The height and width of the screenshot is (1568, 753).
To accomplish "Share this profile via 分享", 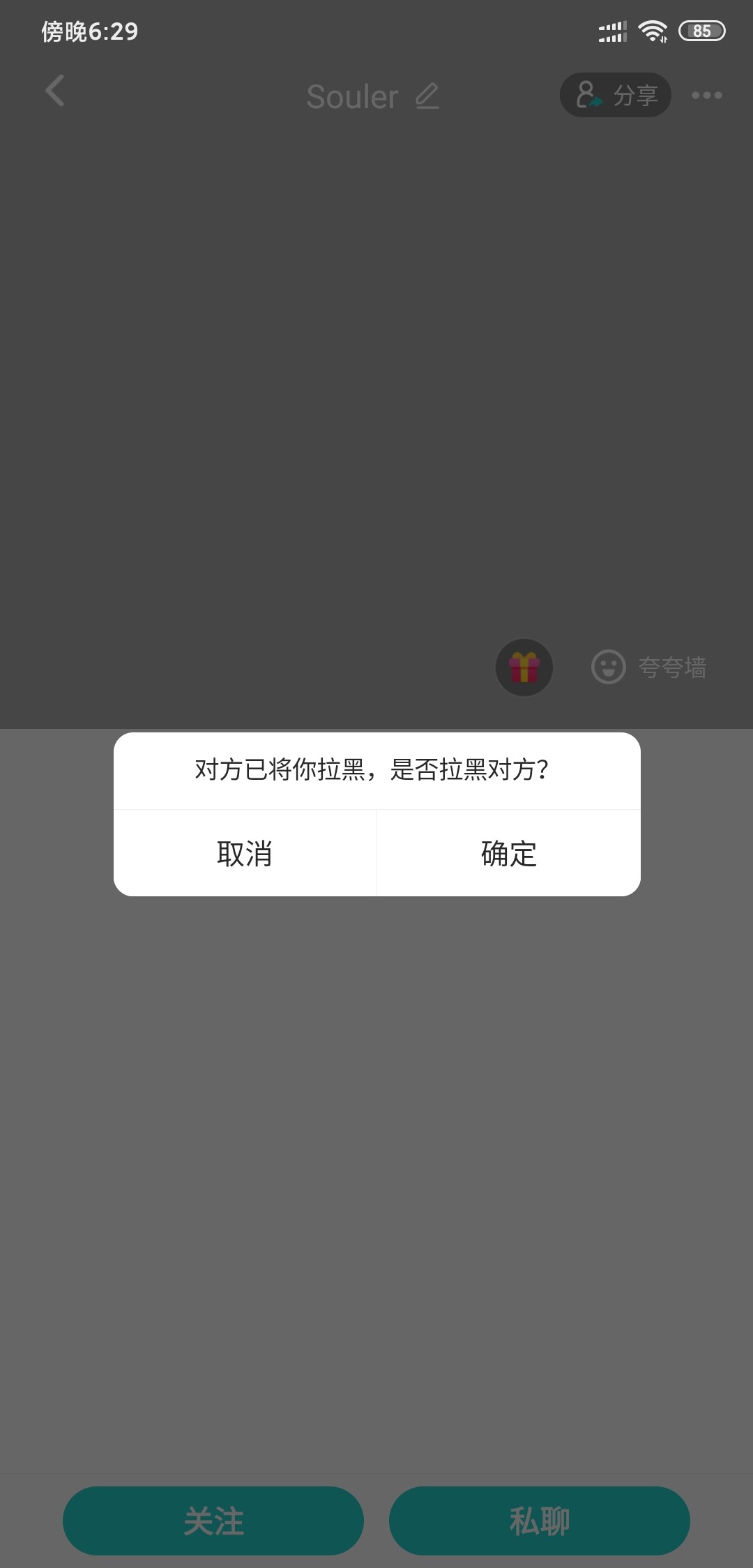I will [616, 95].
